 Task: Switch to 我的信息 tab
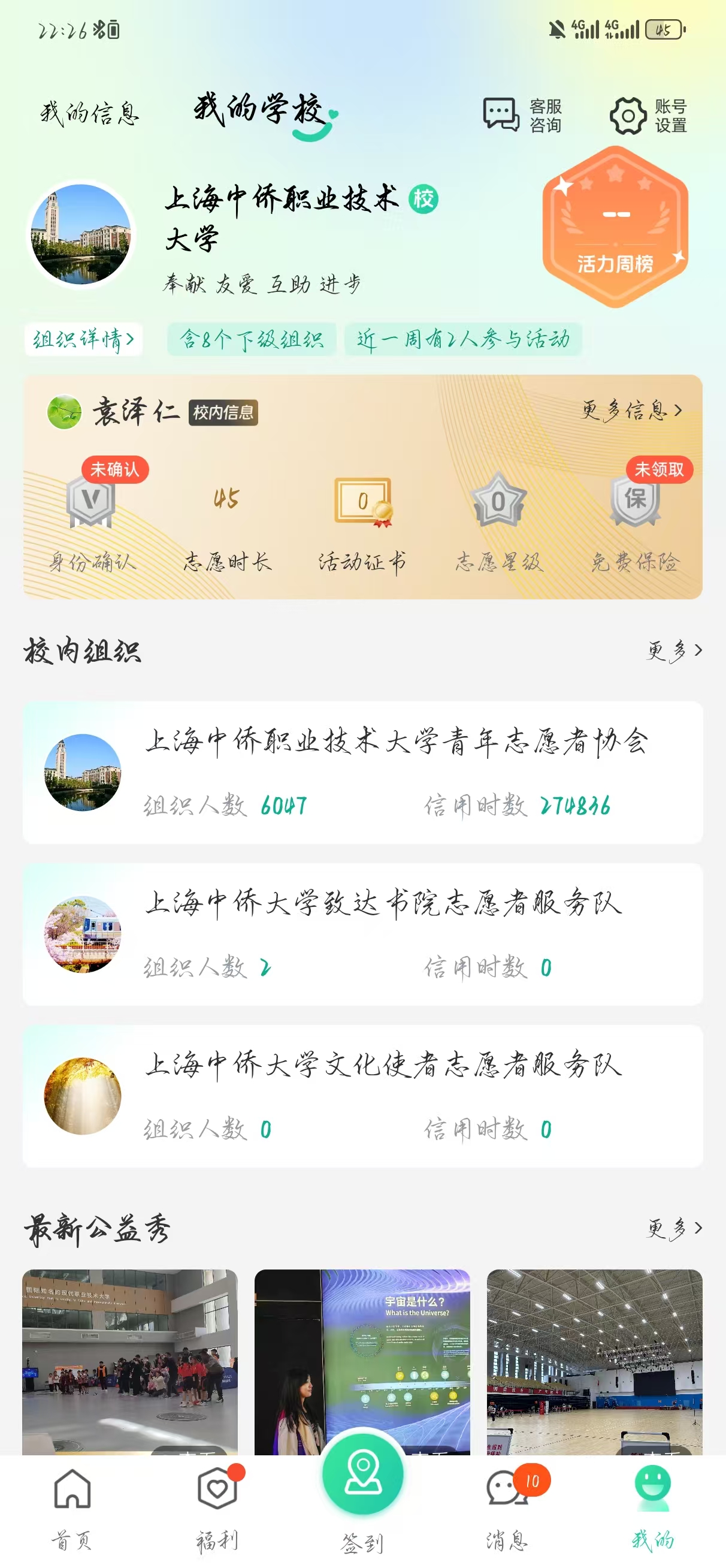tap(89, 114)
